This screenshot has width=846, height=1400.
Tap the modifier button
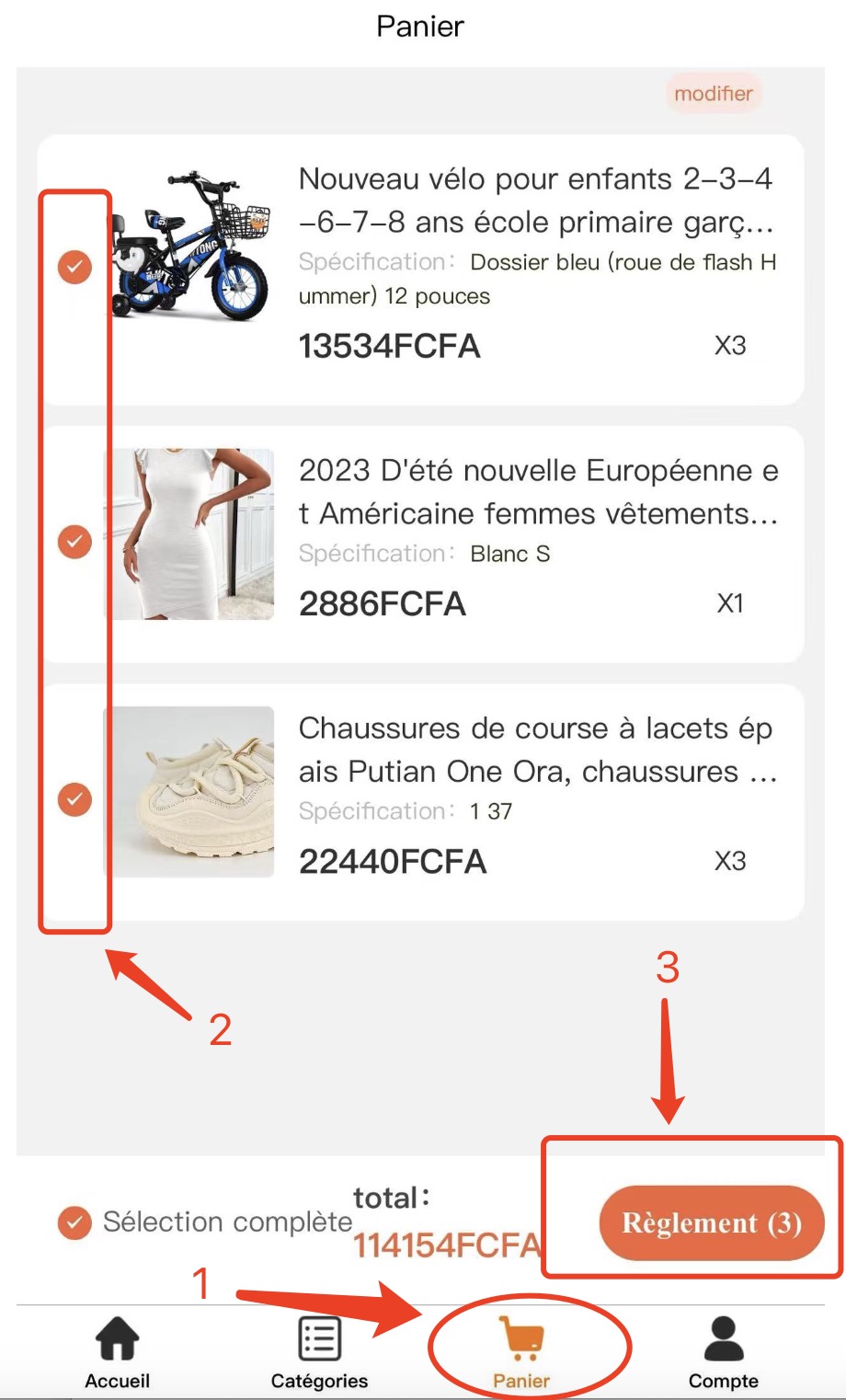(x=713, y=94)
